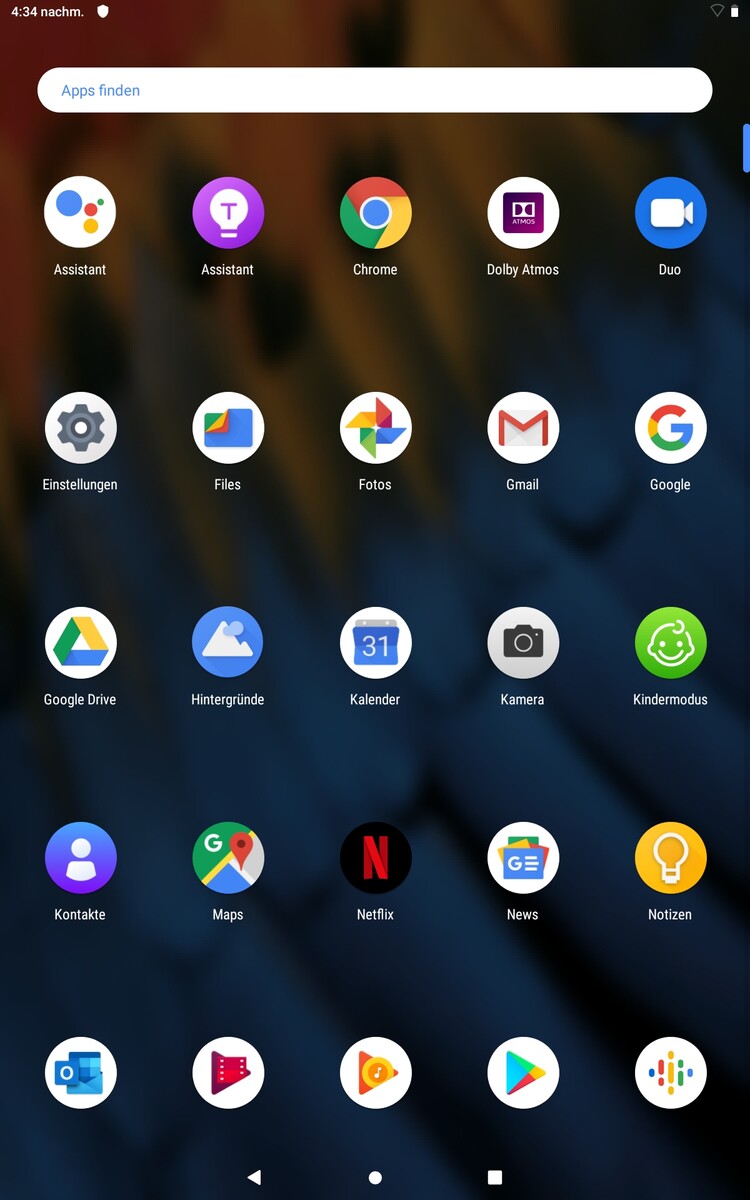
Task: Open the Play Store icon
Action: [523, 1073]
